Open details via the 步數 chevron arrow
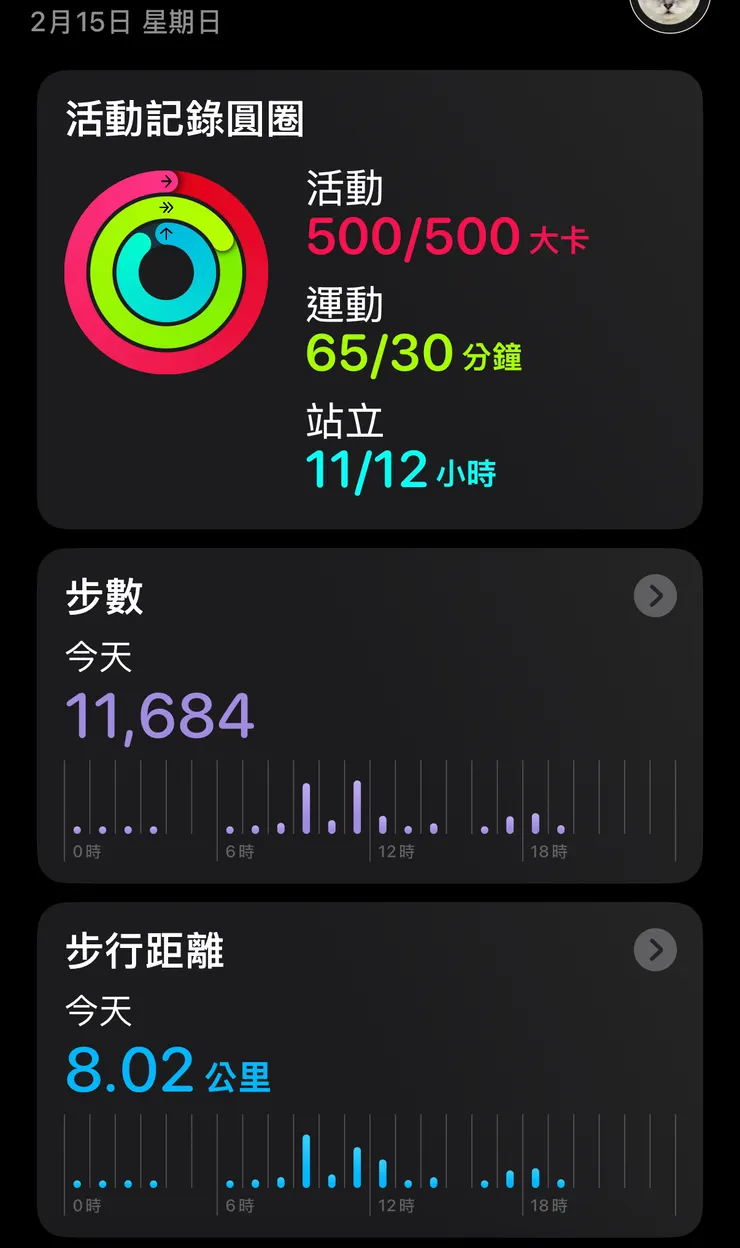 pyautogui.click(x=655, y=596)
